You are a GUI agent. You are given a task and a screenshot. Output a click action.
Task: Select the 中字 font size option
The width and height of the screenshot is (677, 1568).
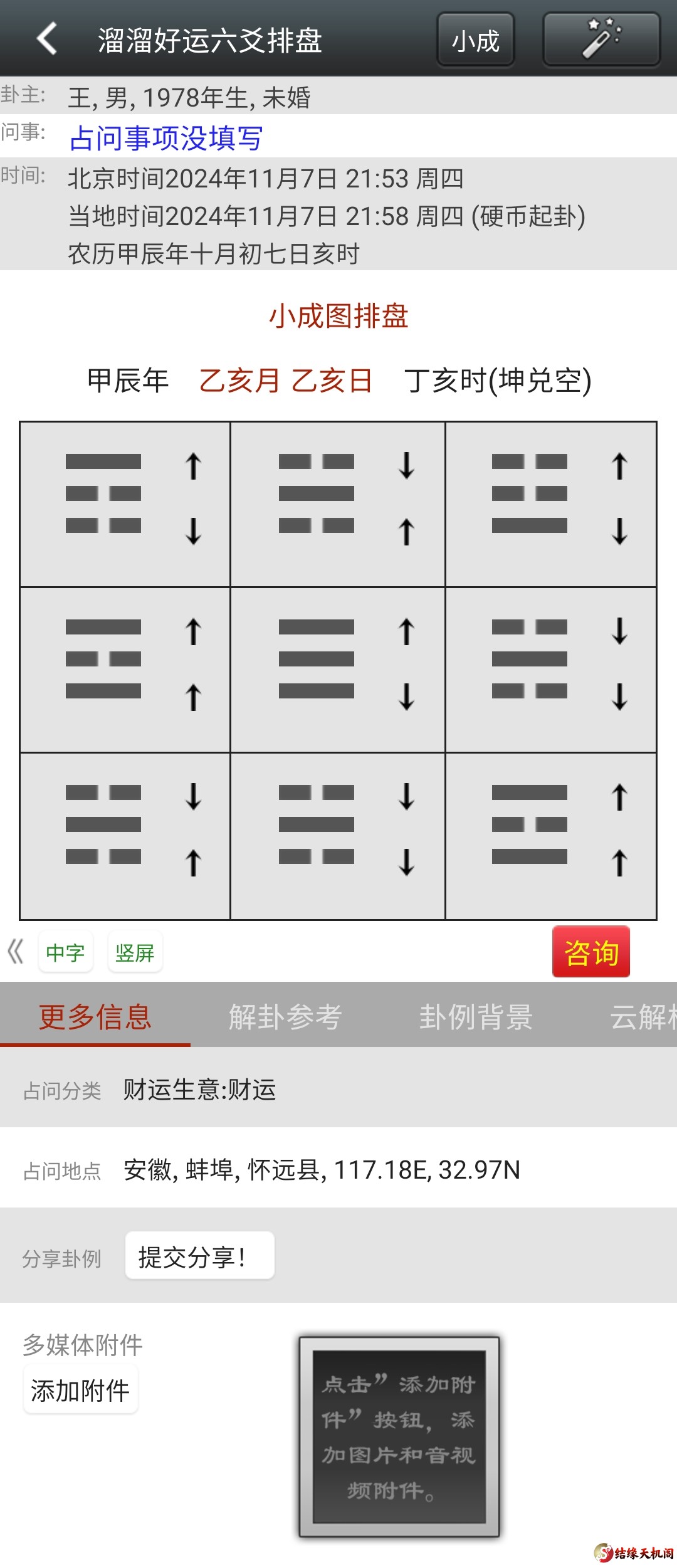[x=66, y=952]
